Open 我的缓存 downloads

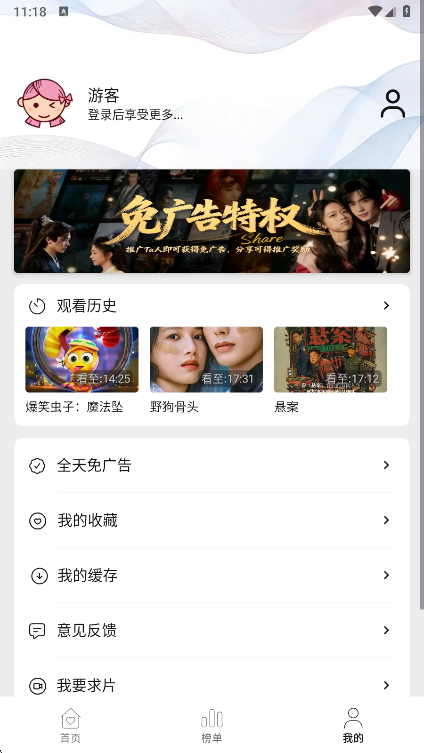click(x=212, y=575)
